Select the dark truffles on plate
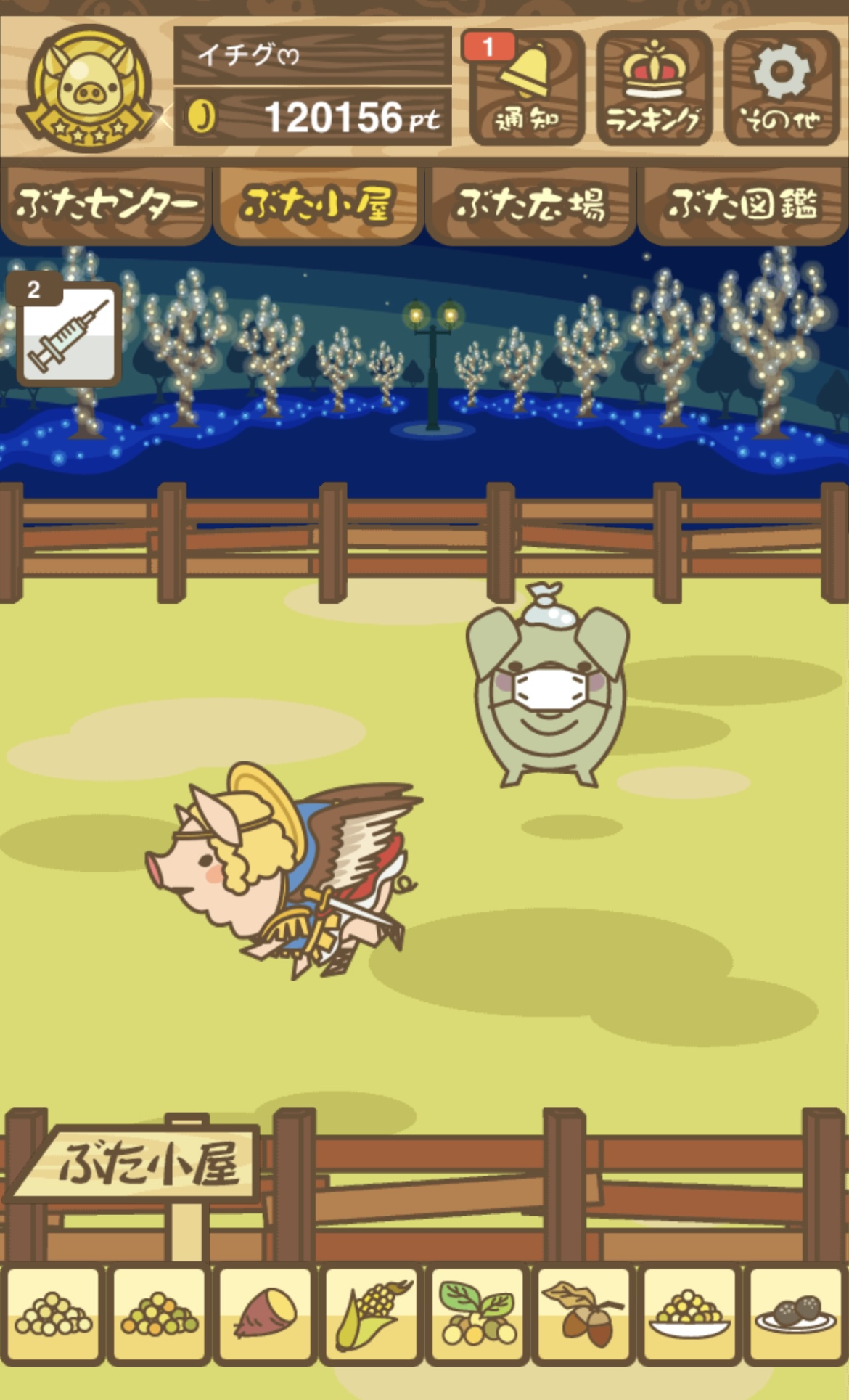Viewport: 849px width, 1400px height. (795, 1315)
